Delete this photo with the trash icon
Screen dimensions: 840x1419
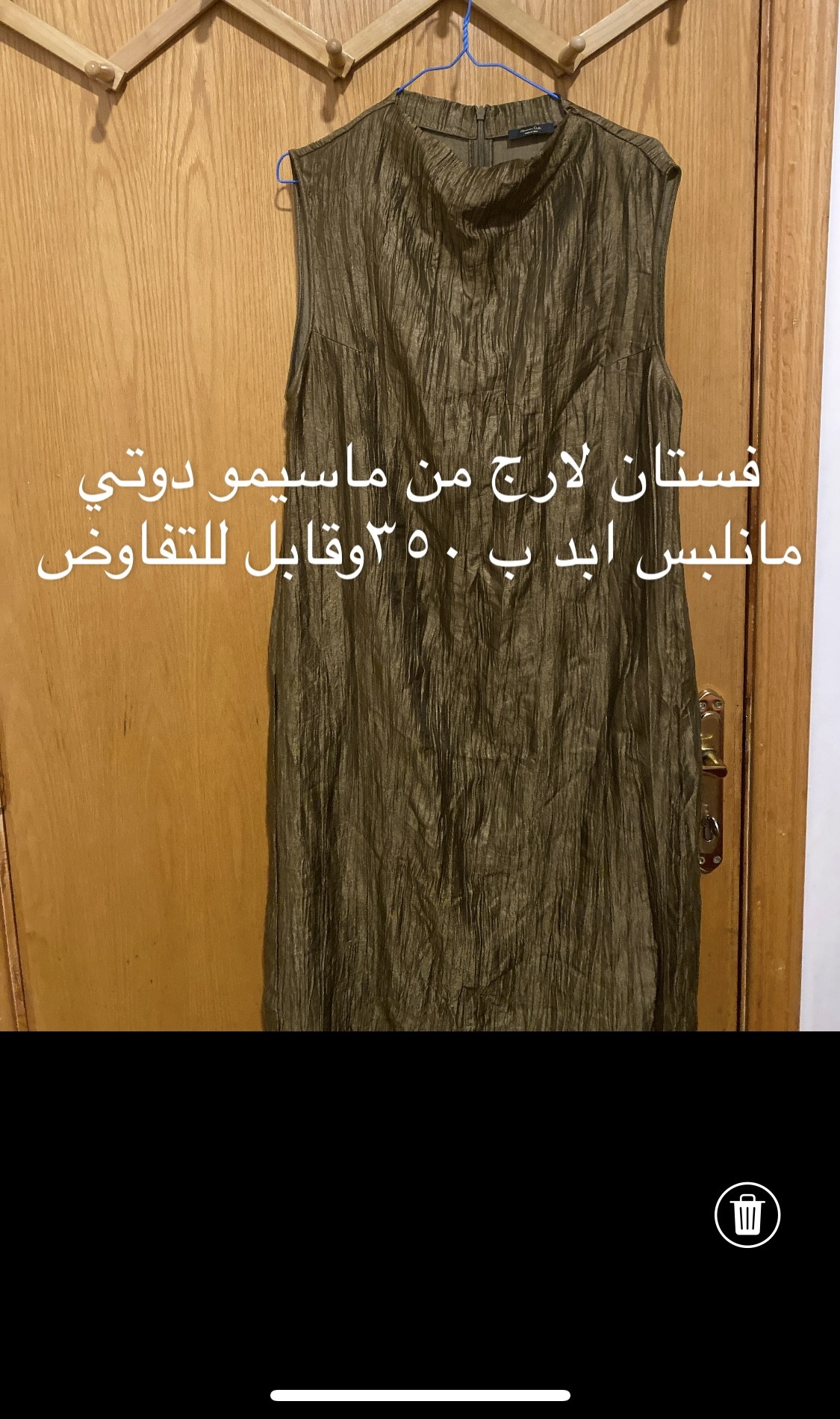pyautogui.click(x=747, y=1214)
